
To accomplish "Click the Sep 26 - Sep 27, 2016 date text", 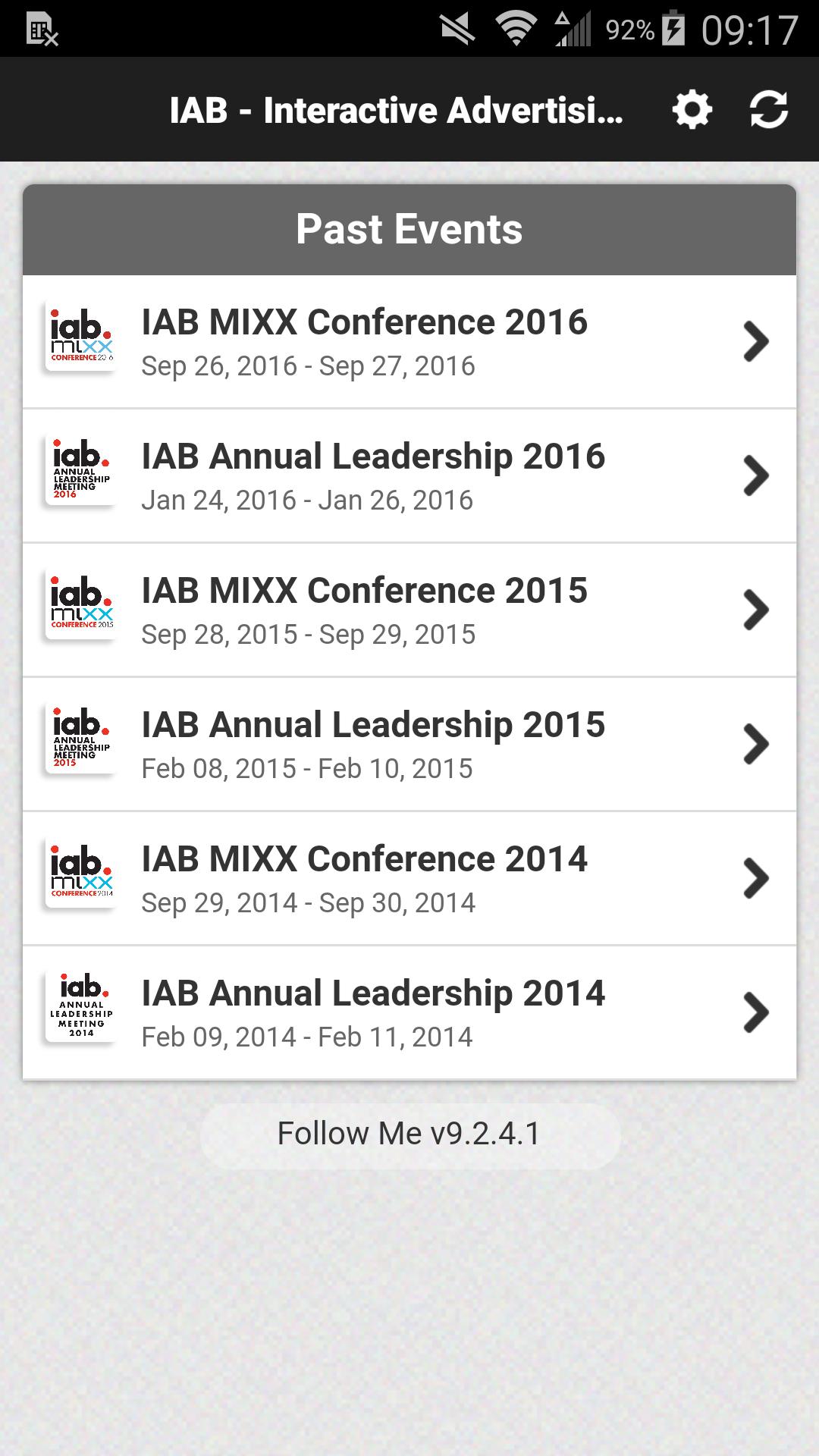I will (307, 365).
